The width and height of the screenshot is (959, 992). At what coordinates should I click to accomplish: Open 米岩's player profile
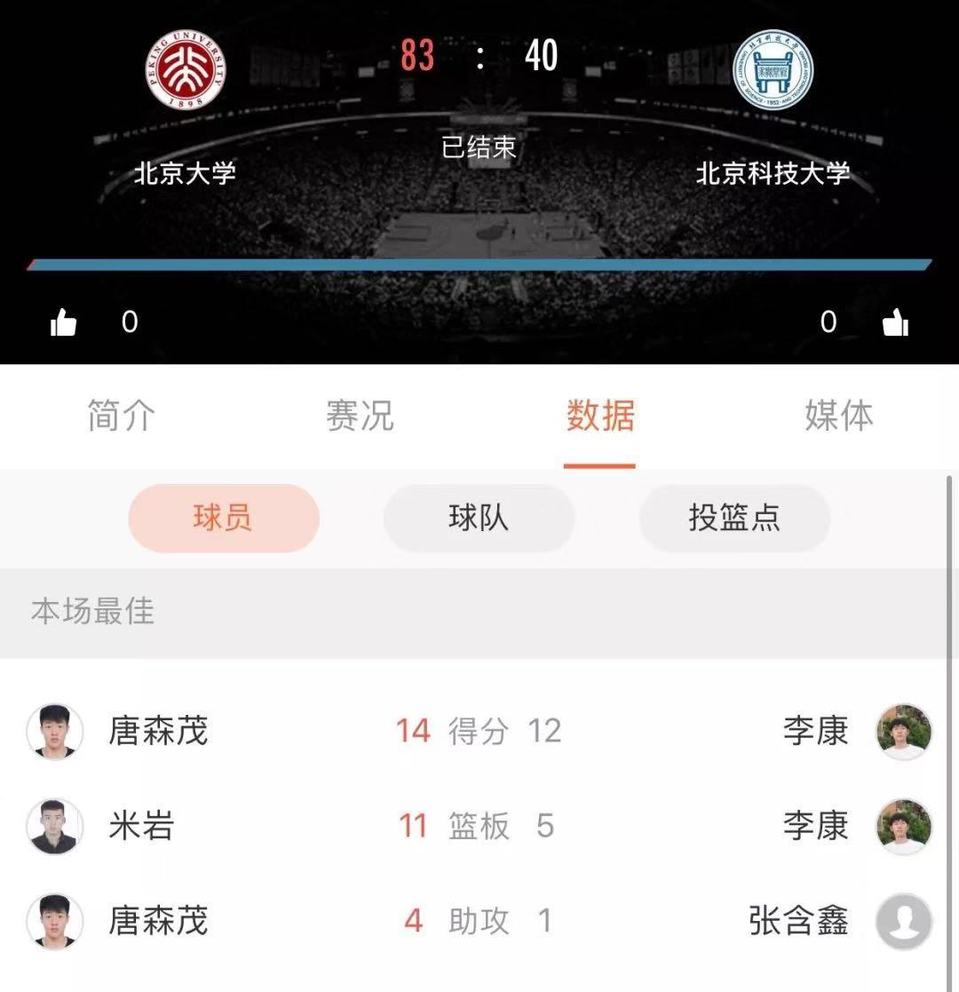coord(140,826)
